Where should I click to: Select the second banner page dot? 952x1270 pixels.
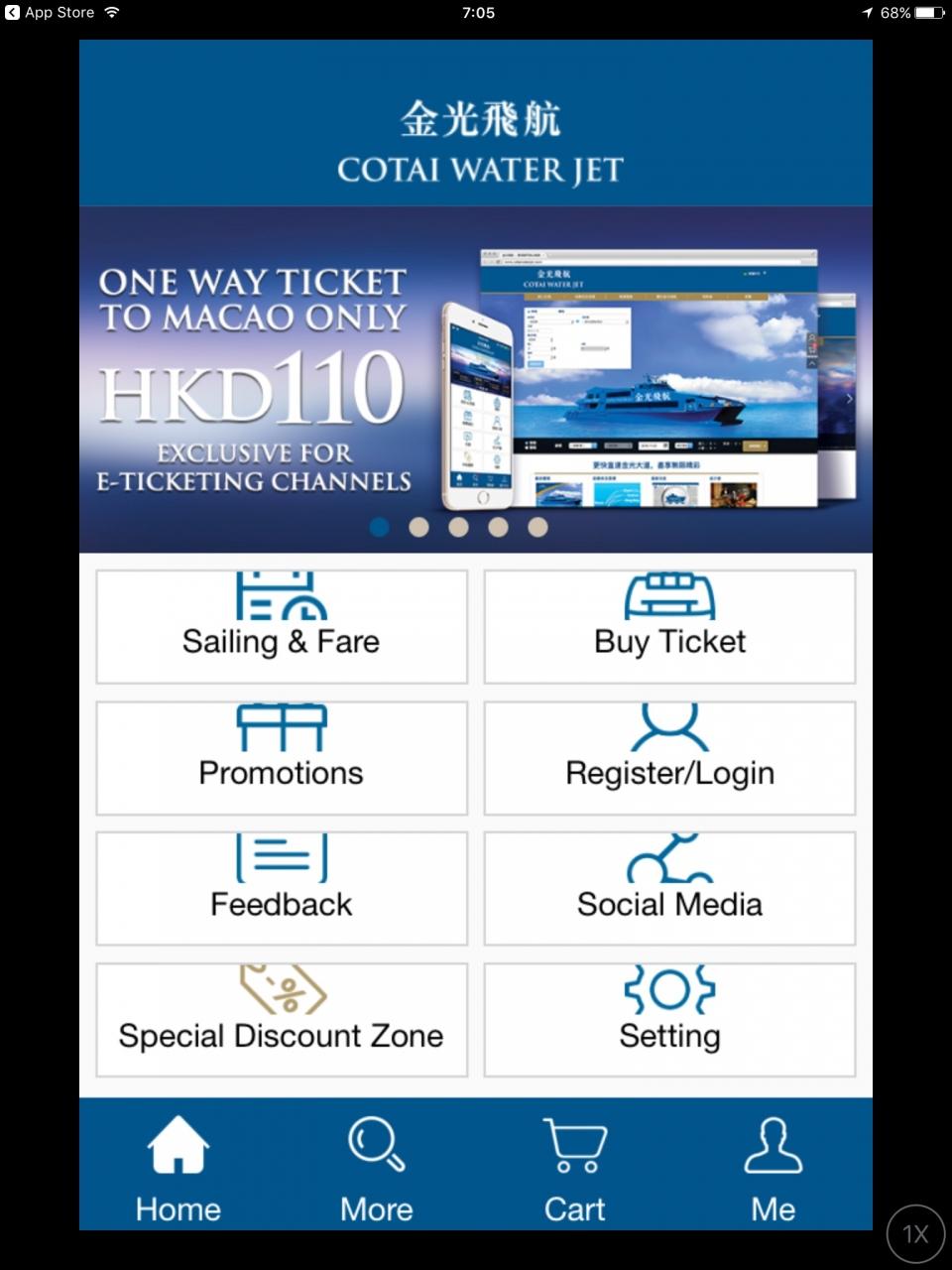click(x=418, y=527)
